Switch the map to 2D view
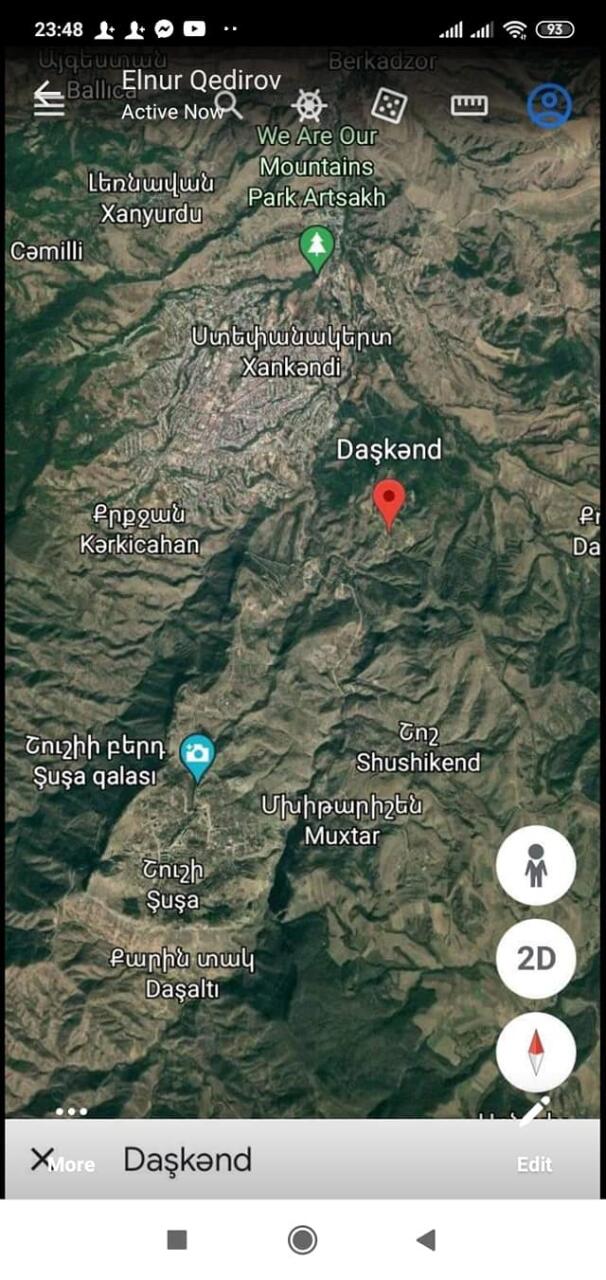The width and height of the screenshot is (606, 1280). (x=536, y=958)
